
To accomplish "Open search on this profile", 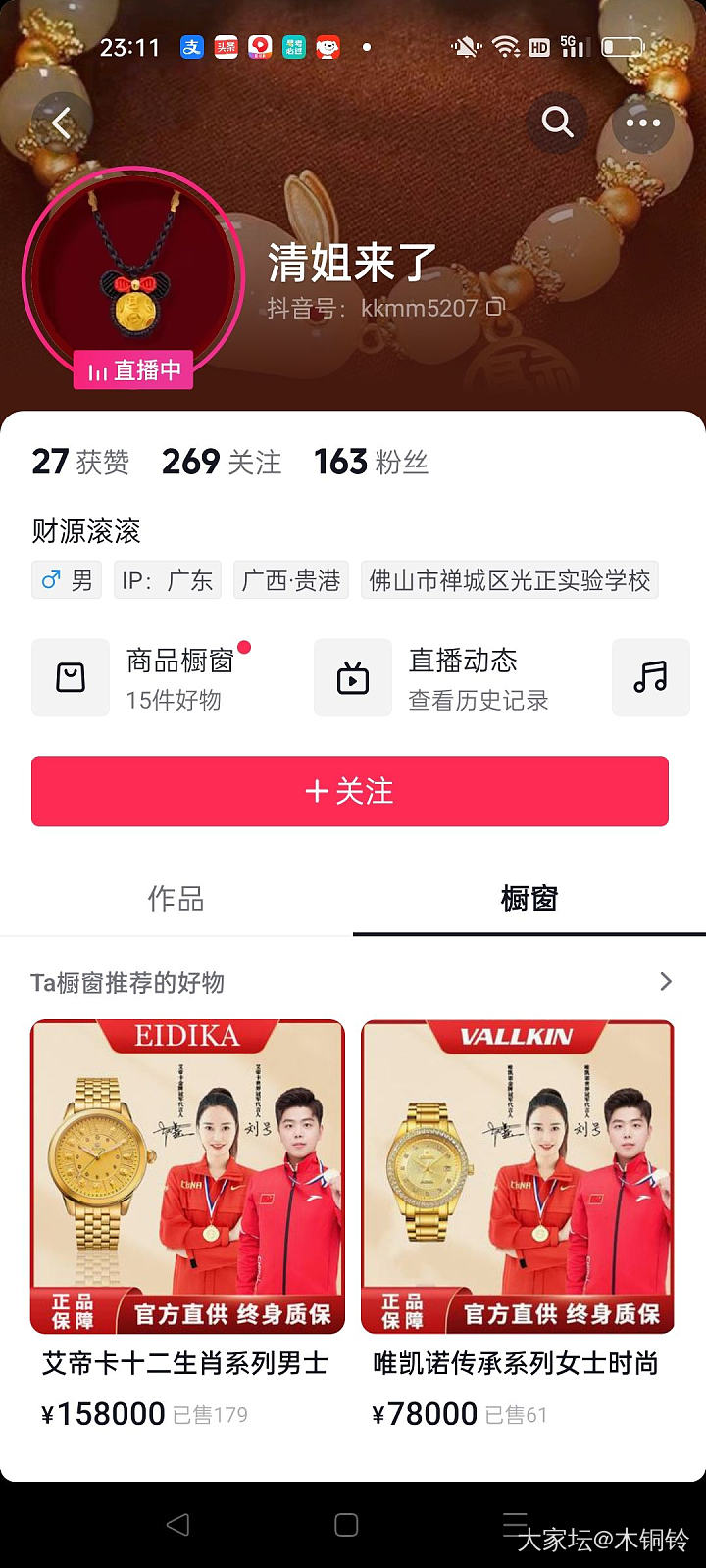I will click(x=557, y=122).
